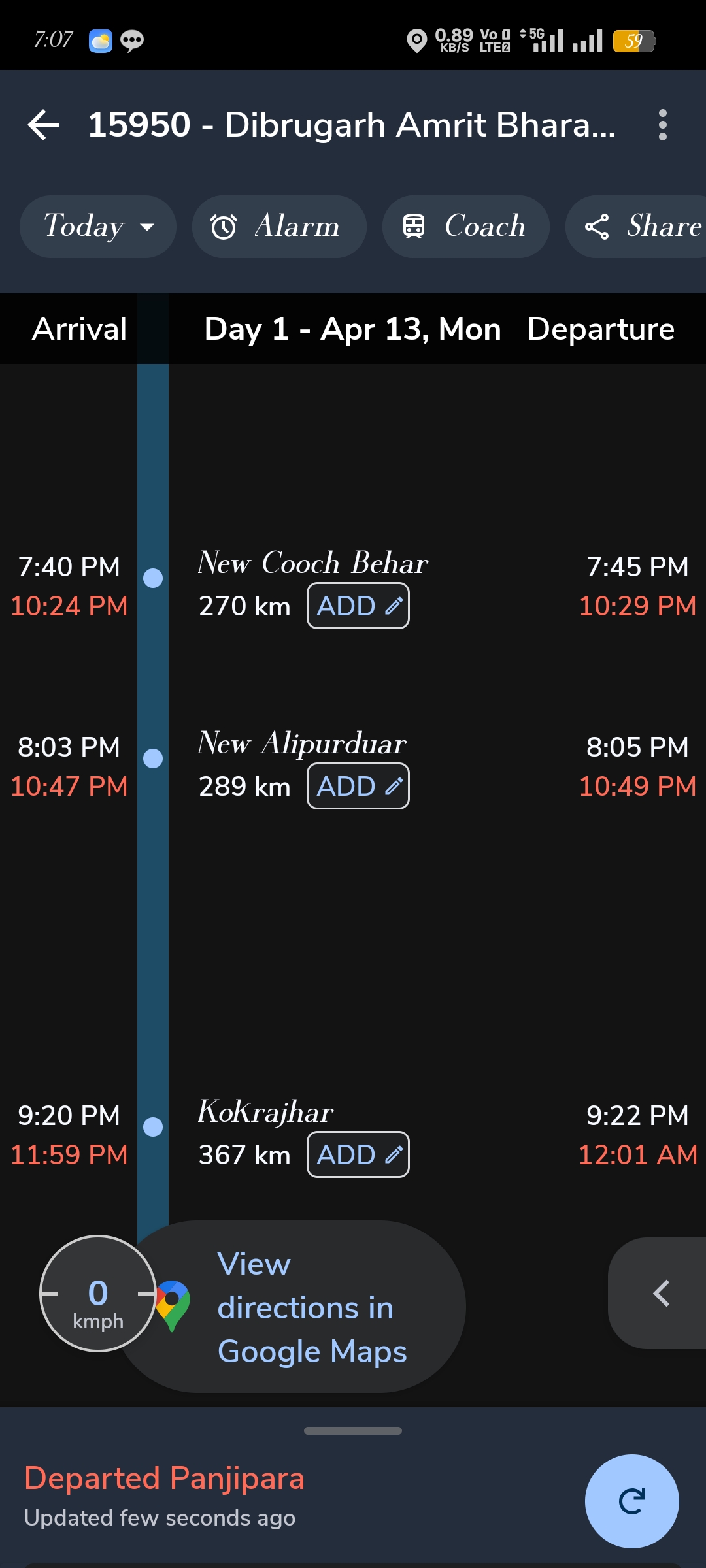The image size is (706, 1568).
Task: Set an Alarm for the train
Action: point(279,227)
